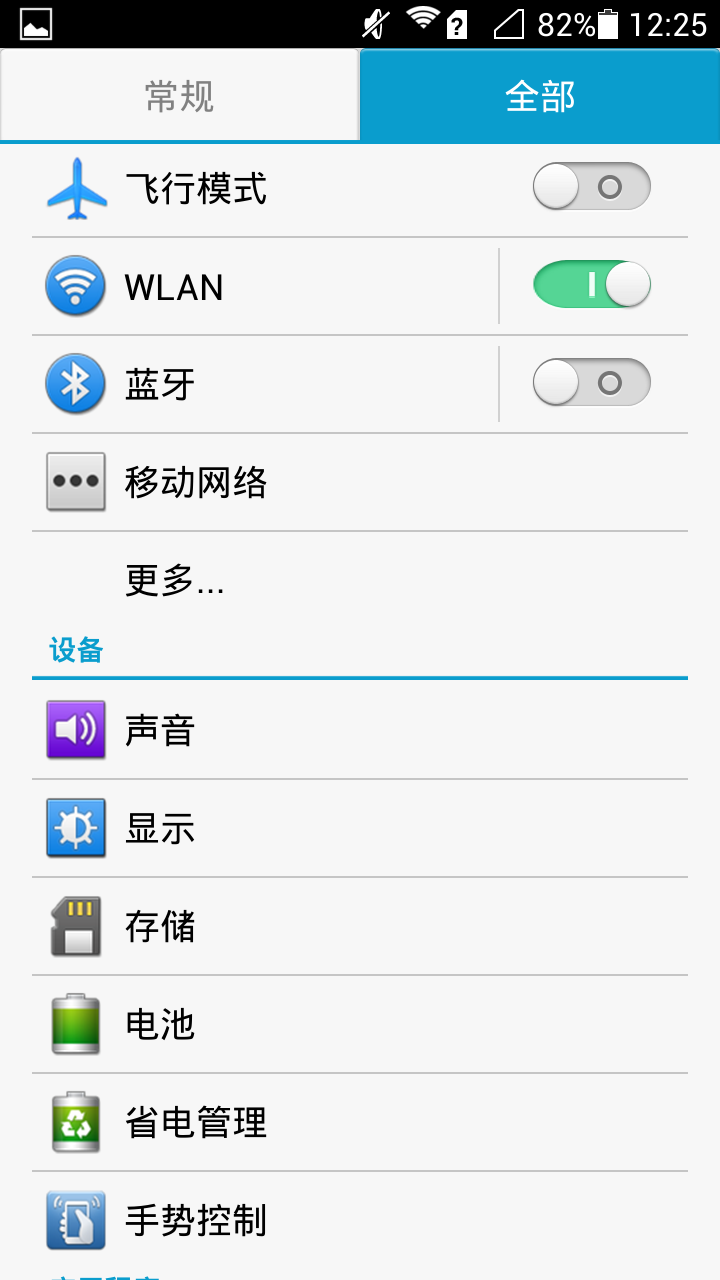Screen dimensions: 720x1280
Task: Go to 显示 settings
Action: [360, 829]
